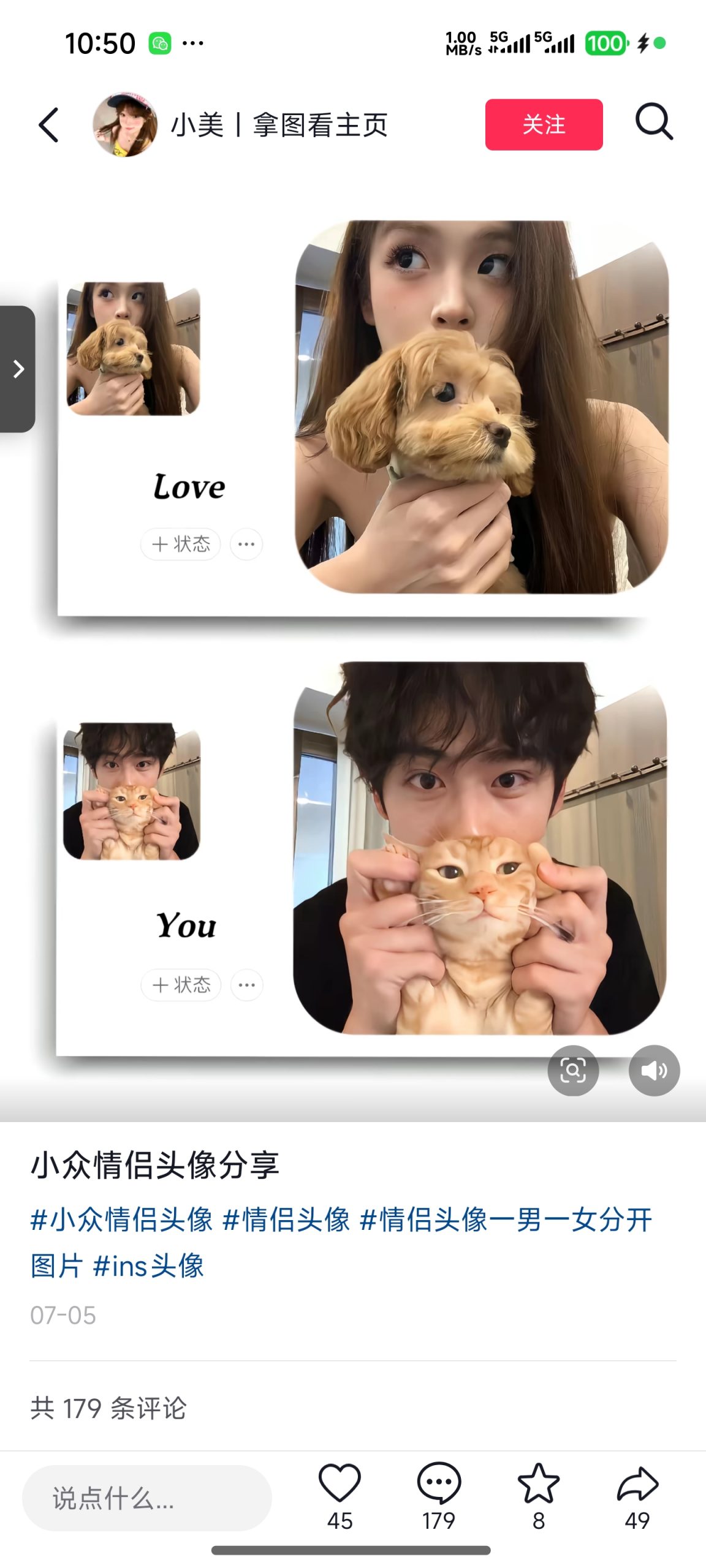The image size is (706, 1568).
Task: Open the #情侣头像 hashtag
Action: tap(286, 1219)
